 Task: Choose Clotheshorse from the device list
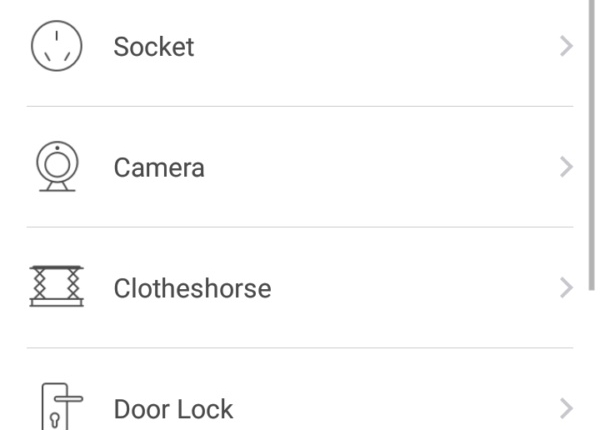point(300,289)
